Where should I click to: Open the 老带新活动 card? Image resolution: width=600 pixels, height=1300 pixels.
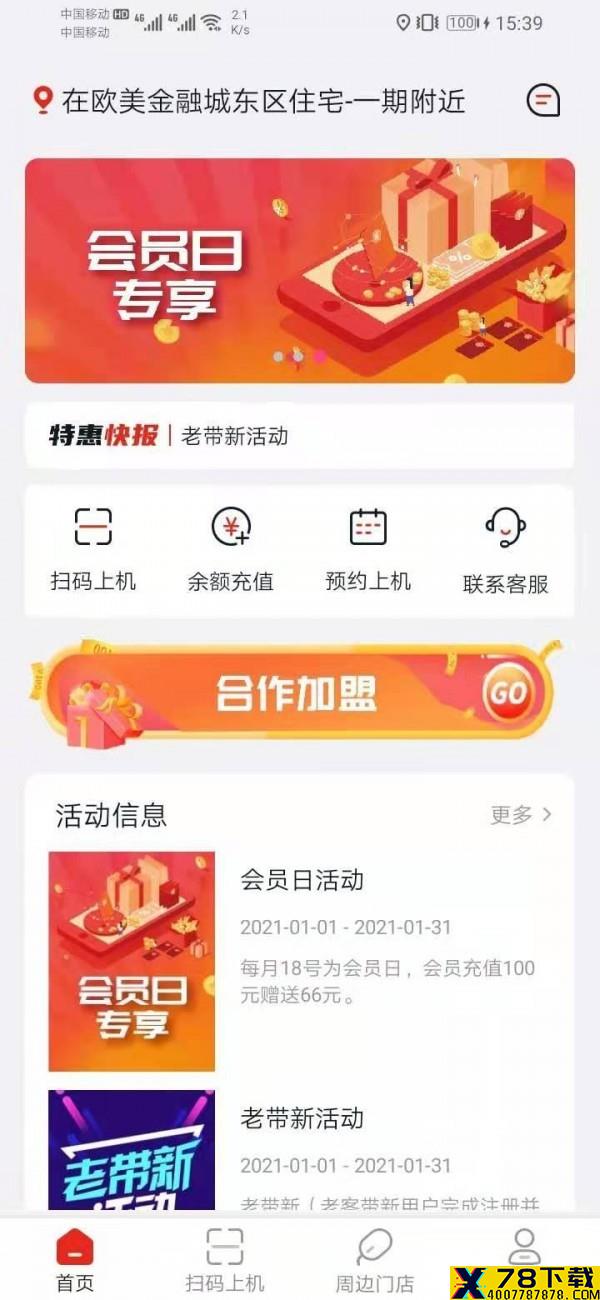(300, 1152)
